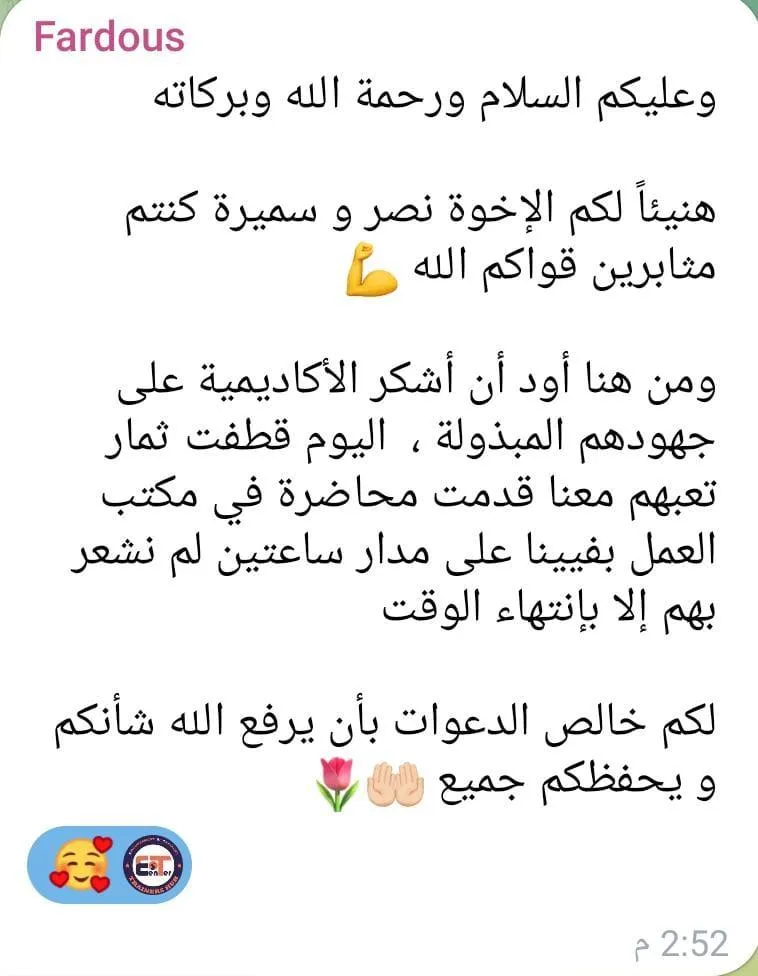Screen dimensions: 758x976
Task: Open Fardous's profile from the sender name
Action: pyautogui.click(x=109, y=37)
